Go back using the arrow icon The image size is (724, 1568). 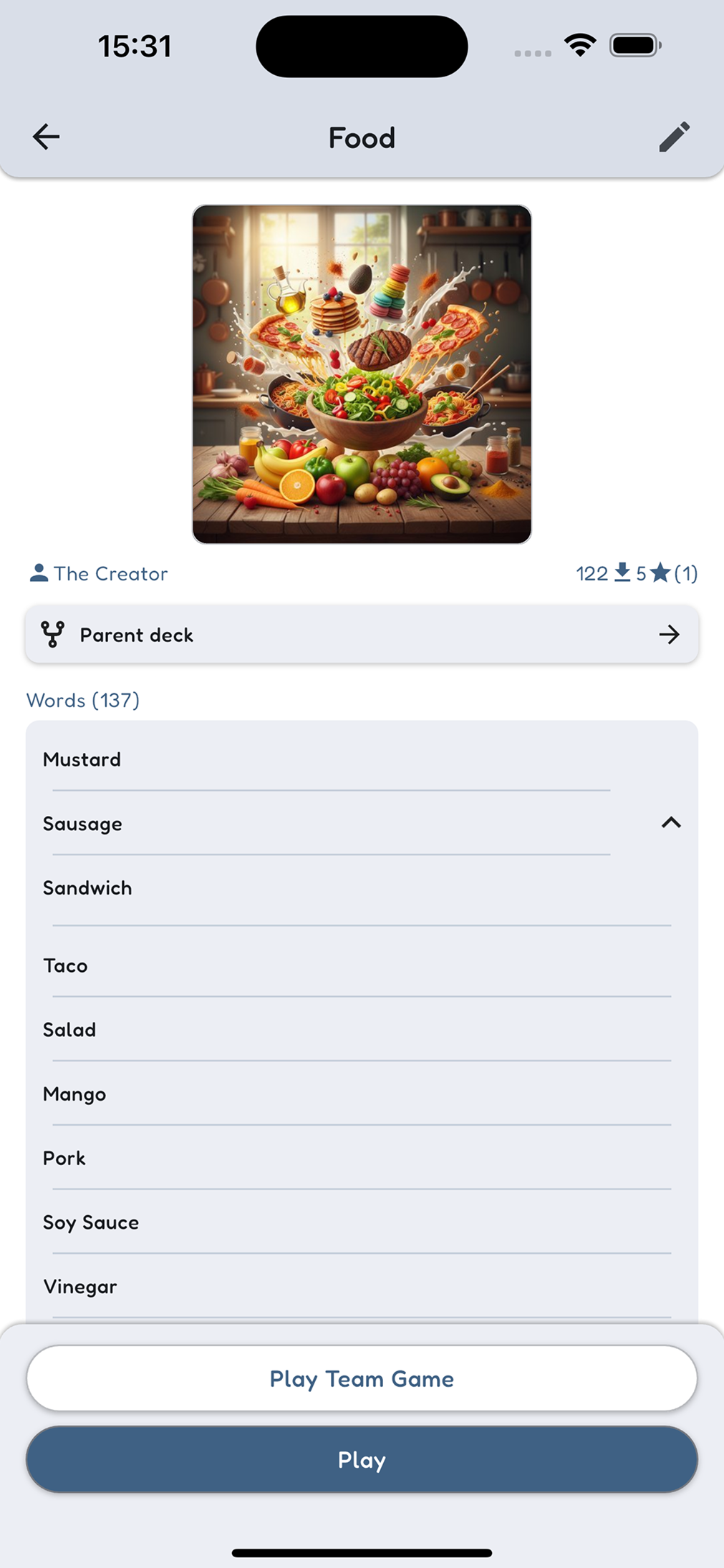[x=46, y=136]
